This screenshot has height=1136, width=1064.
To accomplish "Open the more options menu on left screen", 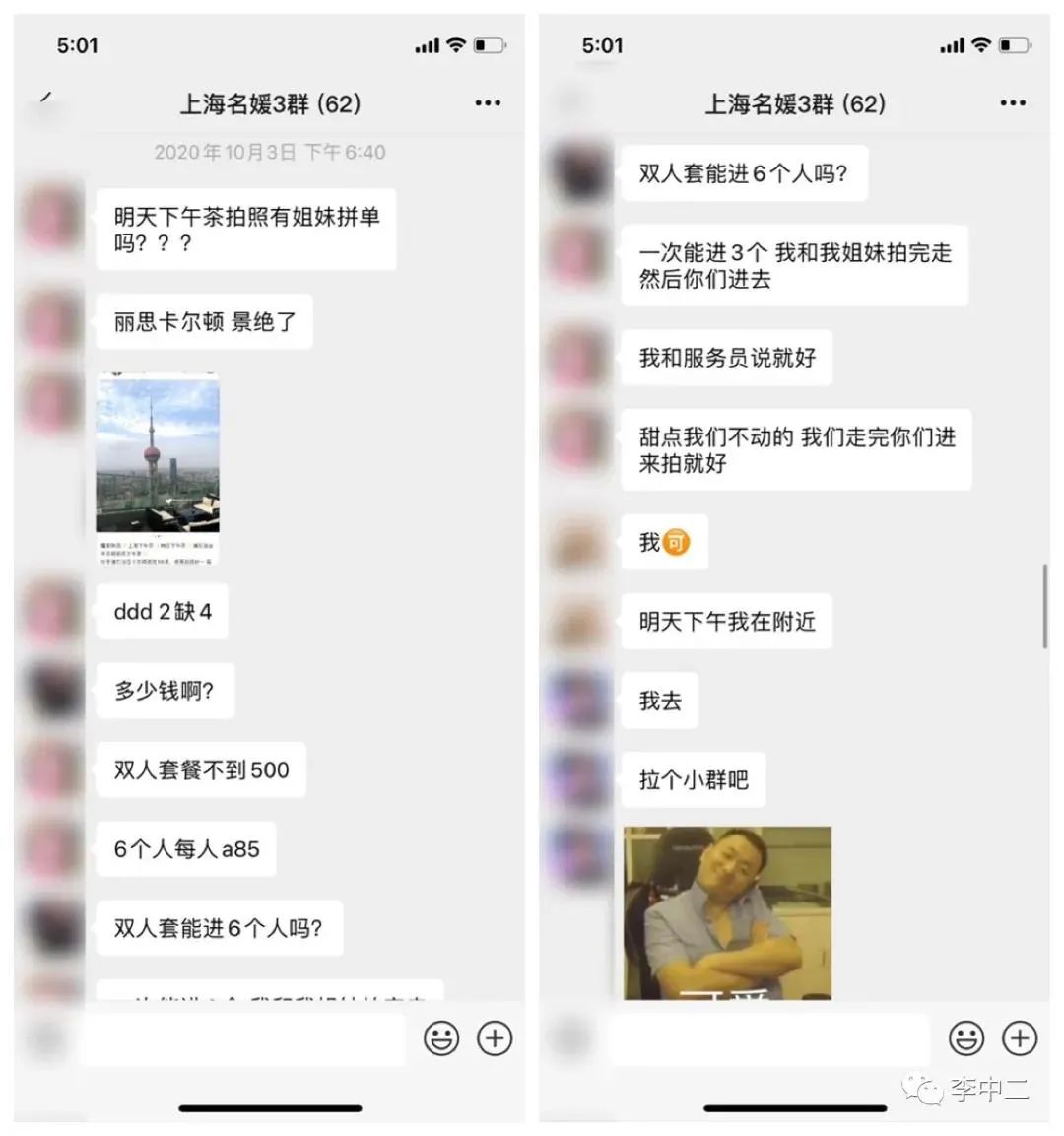I will pyautogui.click(x=488, y=102).
